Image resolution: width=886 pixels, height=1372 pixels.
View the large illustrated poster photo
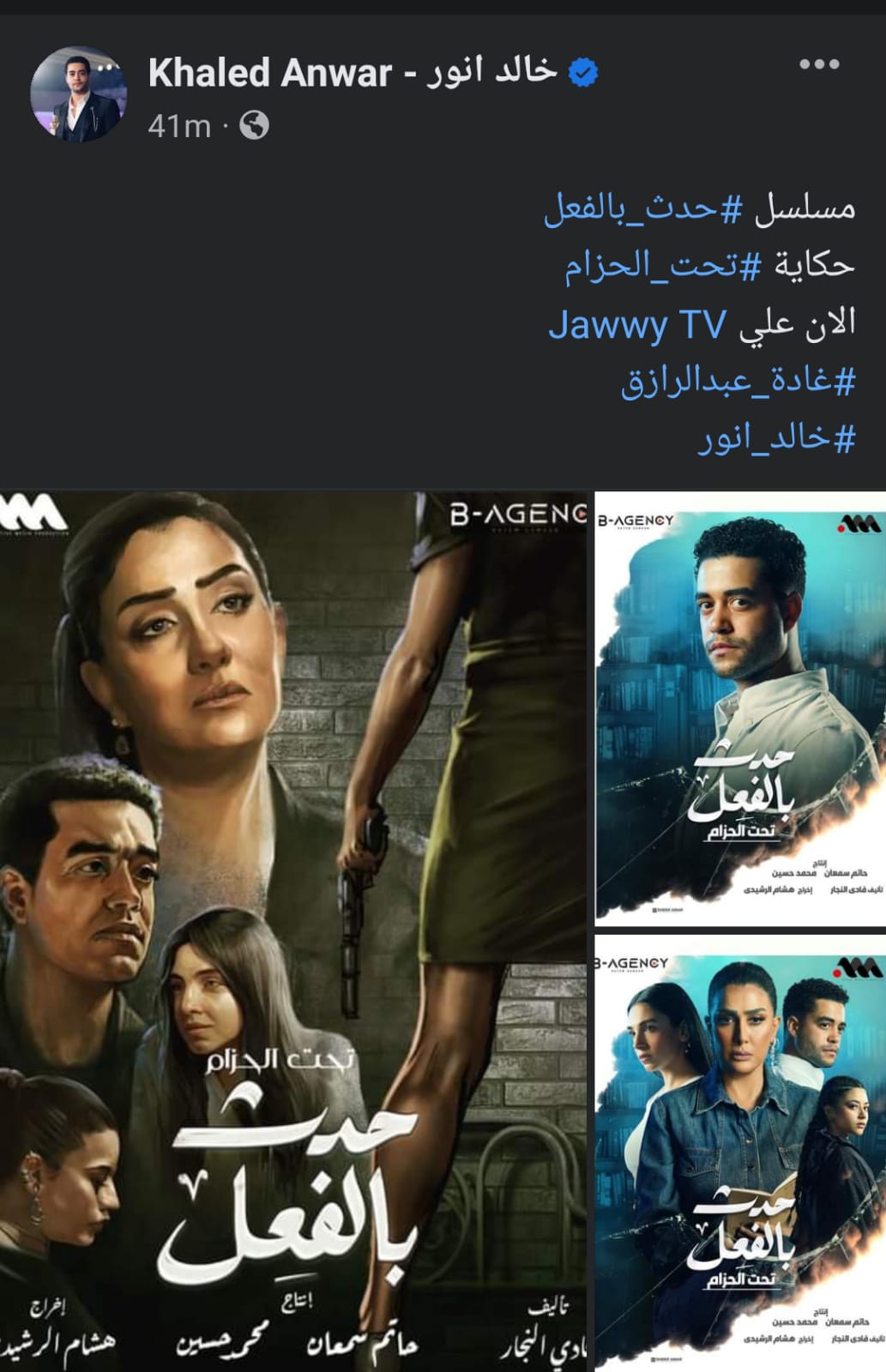[x=292, y=930]
